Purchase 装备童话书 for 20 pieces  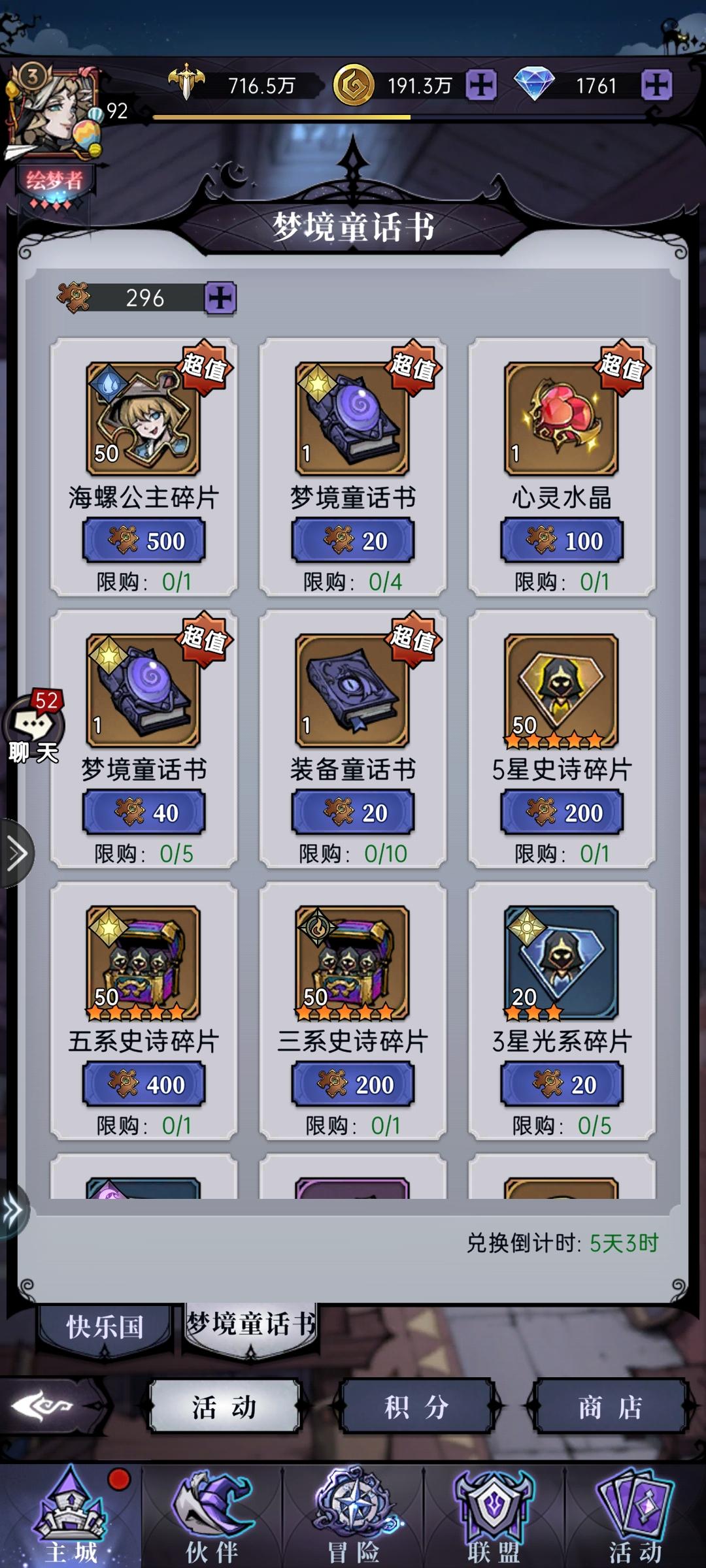click(x=353, y=812)
